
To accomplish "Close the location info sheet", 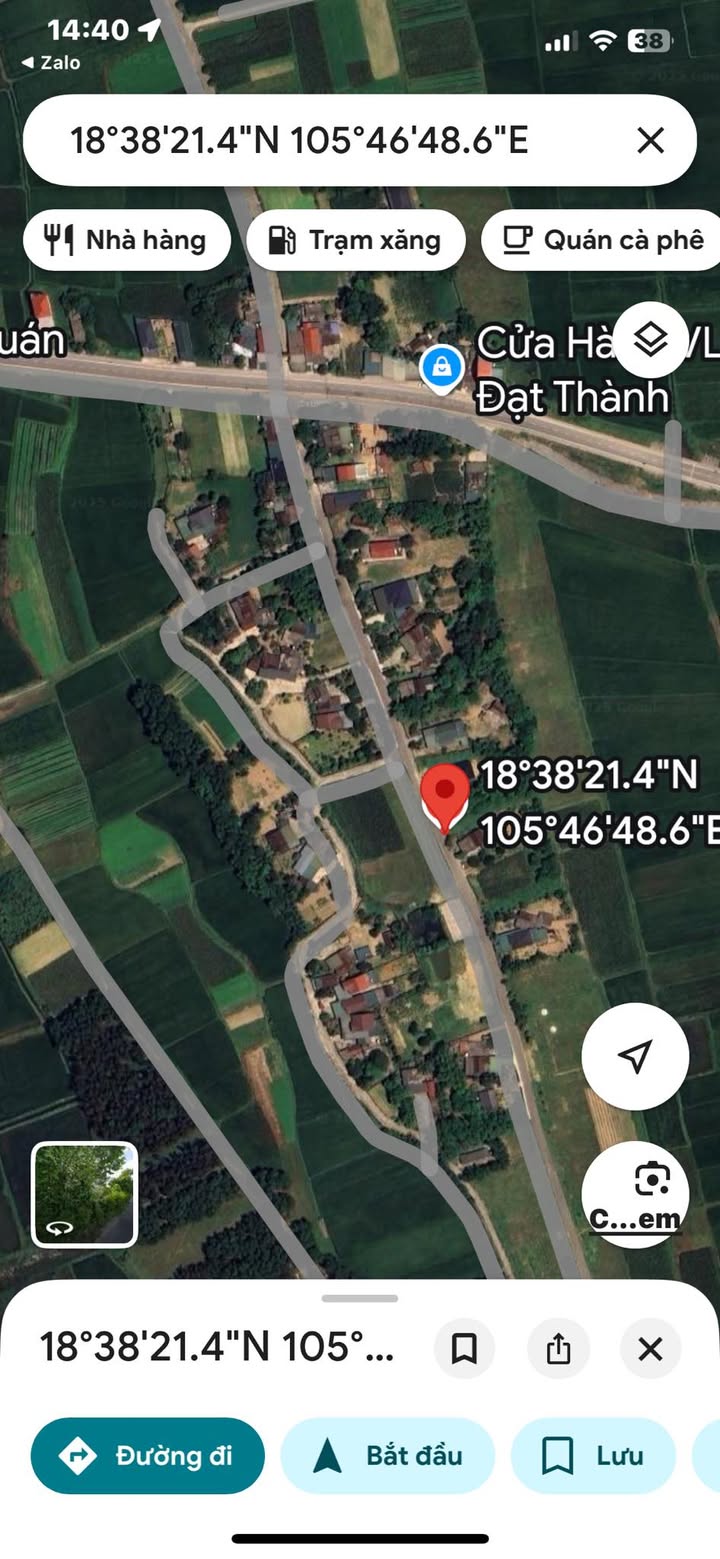I will coord(650,1349).
